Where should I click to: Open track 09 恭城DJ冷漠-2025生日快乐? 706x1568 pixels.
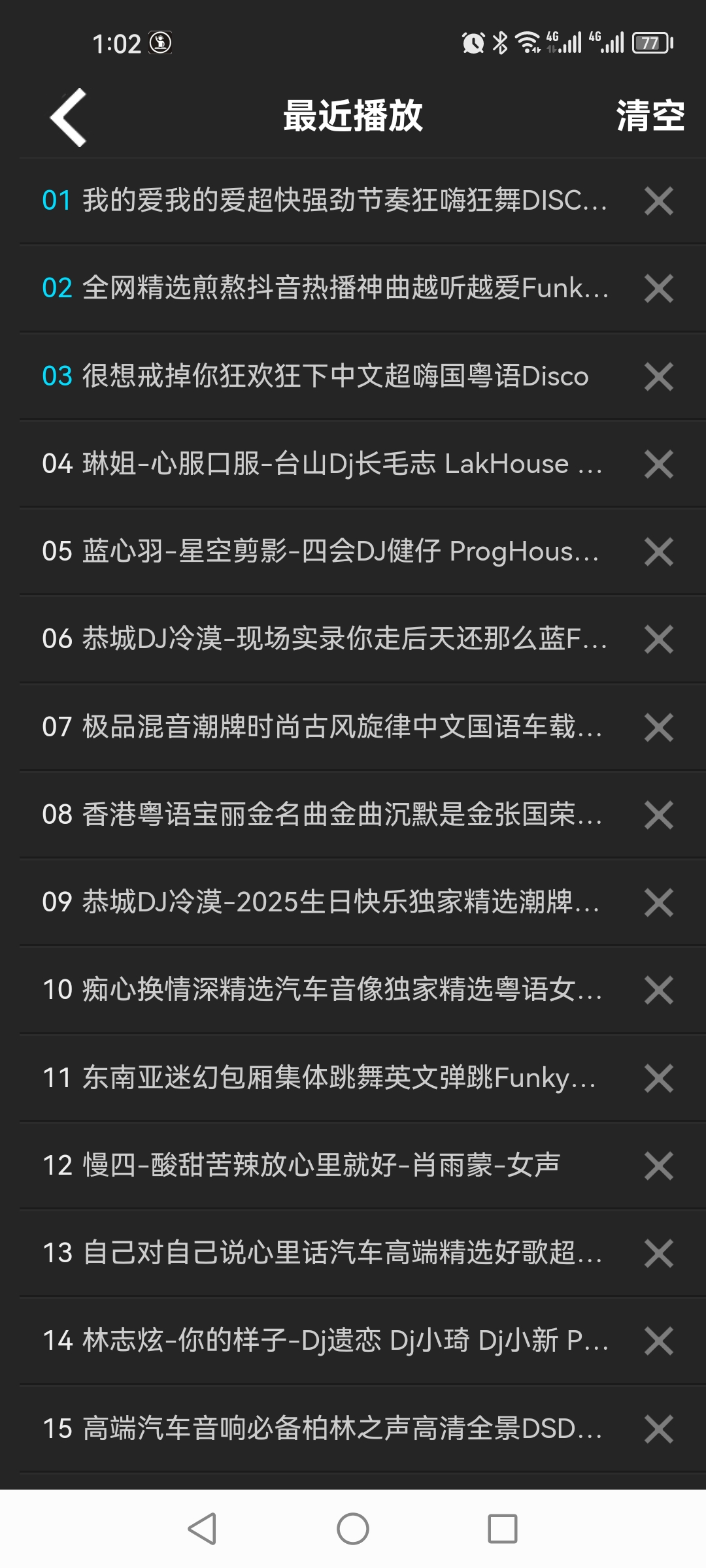320,902
